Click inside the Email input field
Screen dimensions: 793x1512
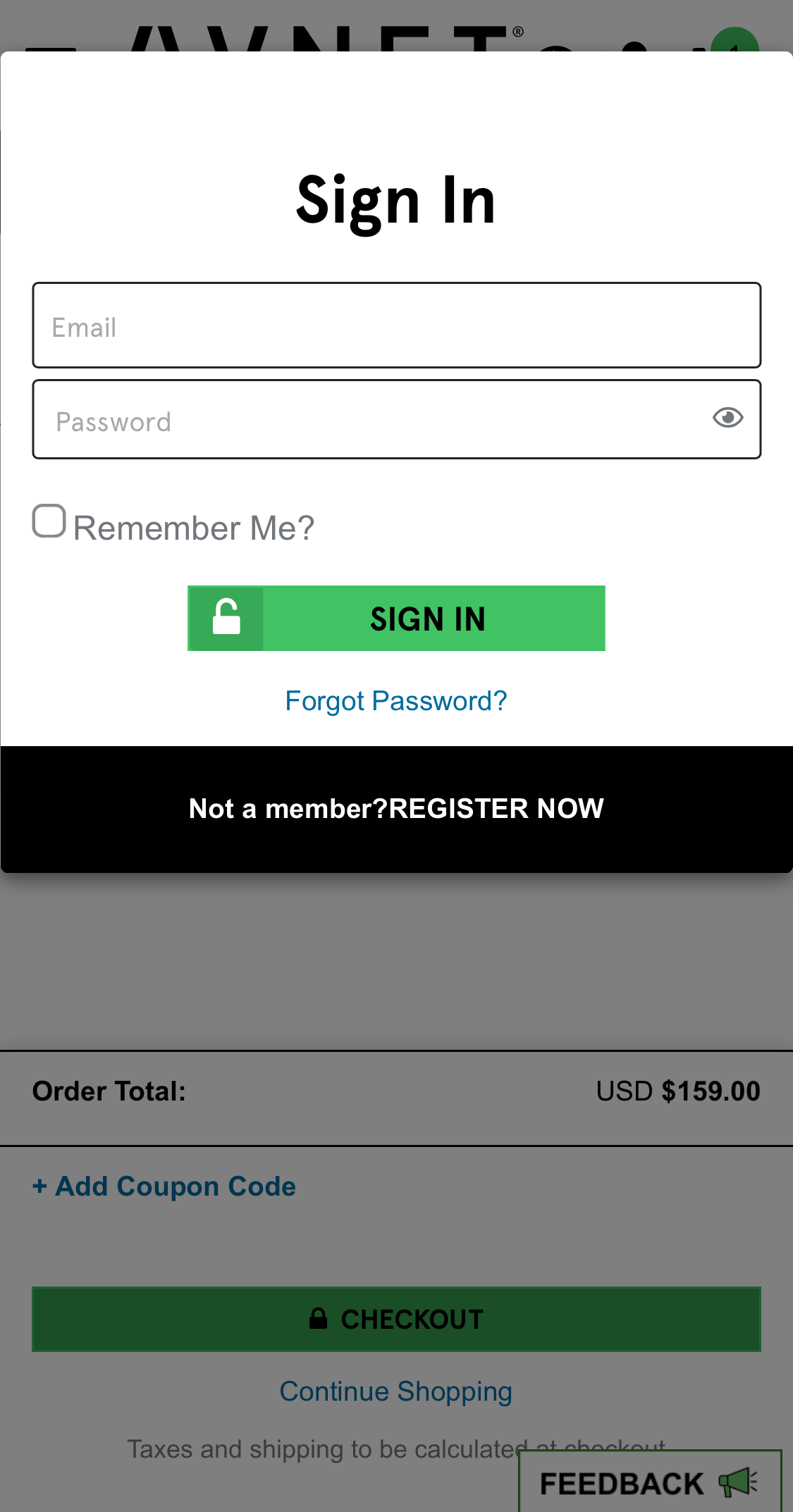(395, 326)
